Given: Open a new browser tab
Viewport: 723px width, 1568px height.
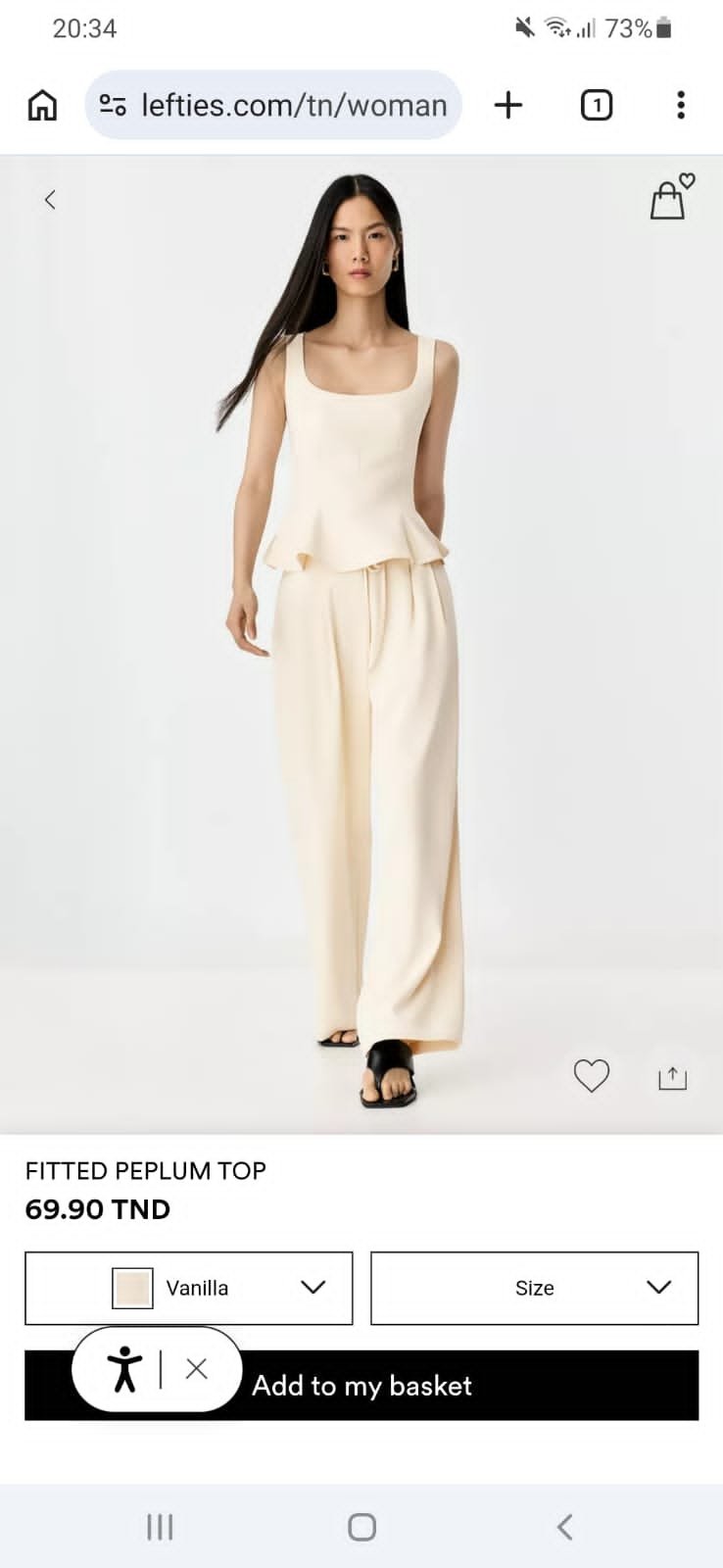Looking at the screenshot, I should coord(508,105).
